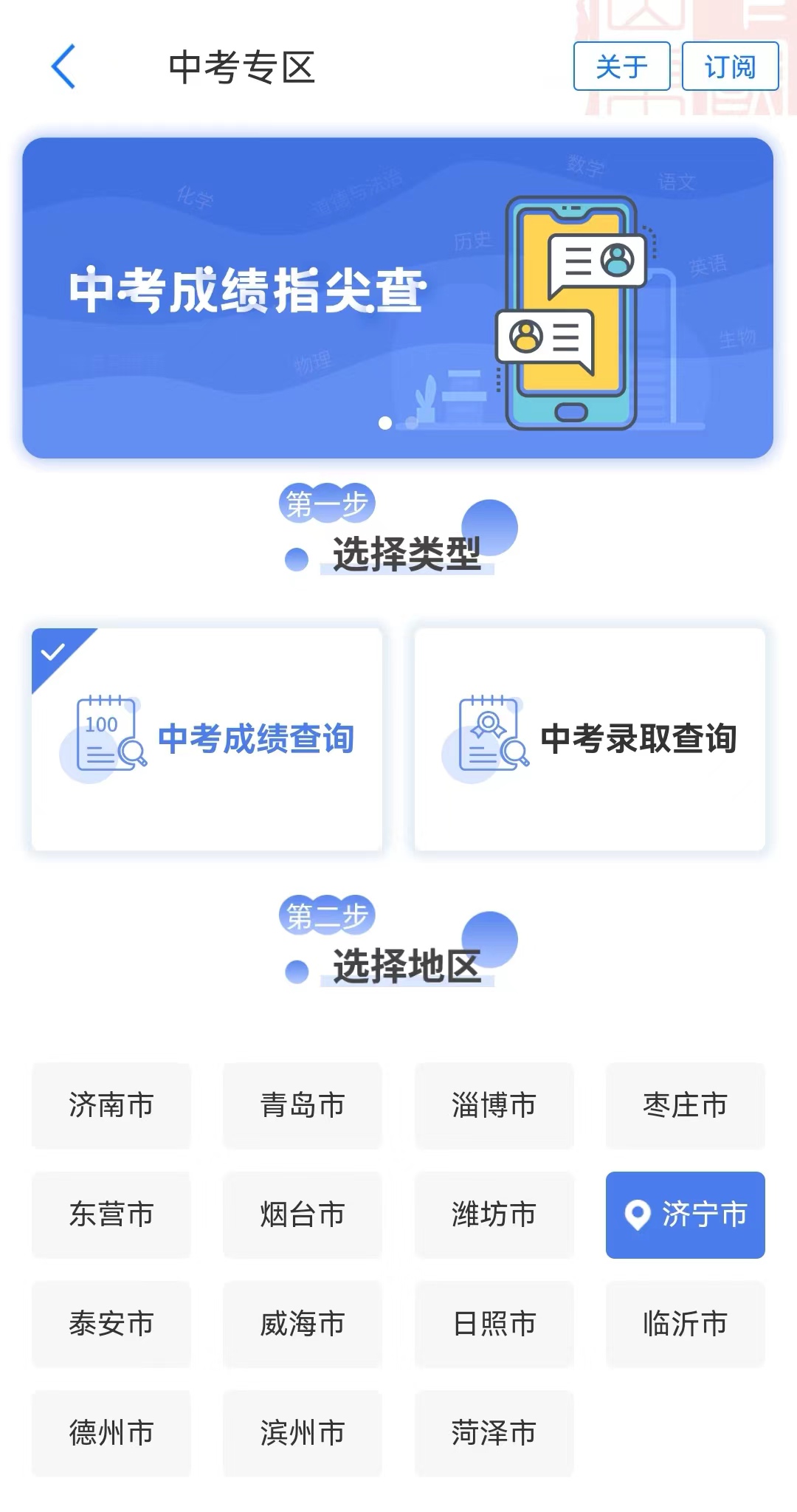This screenshot has width=797, height=1512.
Task: Open the 中考成绩指尖查 banner
Action: [x=398, y=298]
